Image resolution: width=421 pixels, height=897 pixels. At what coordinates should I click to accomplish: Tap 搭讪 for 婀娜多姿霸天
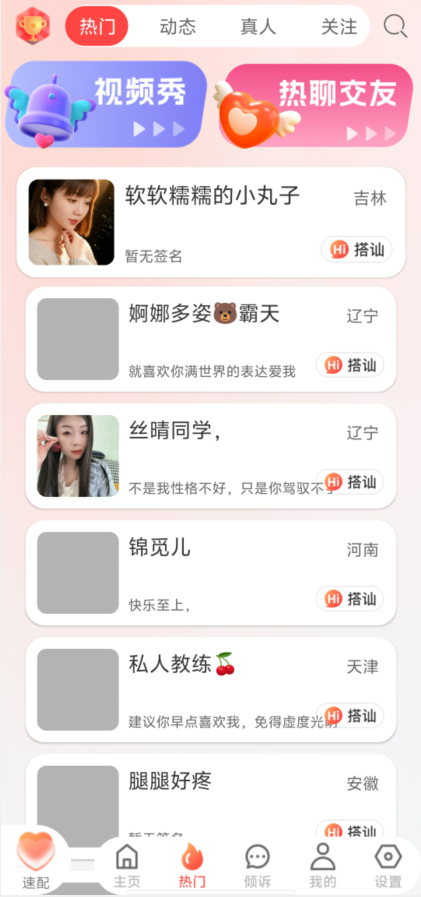[x=350, y=365]
